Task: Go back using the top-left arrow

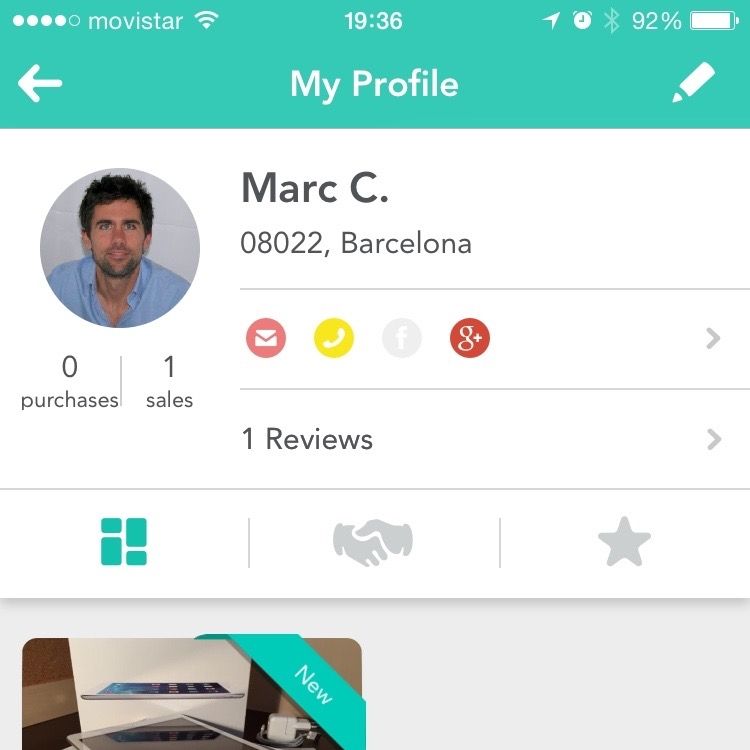Action: click(40, 84)
